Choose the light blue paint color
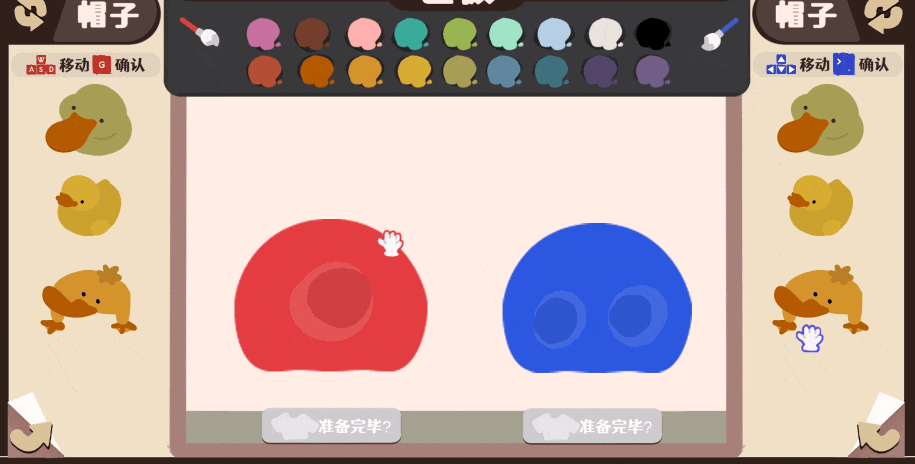Viewport: 915px width, 464px height. 555,34
